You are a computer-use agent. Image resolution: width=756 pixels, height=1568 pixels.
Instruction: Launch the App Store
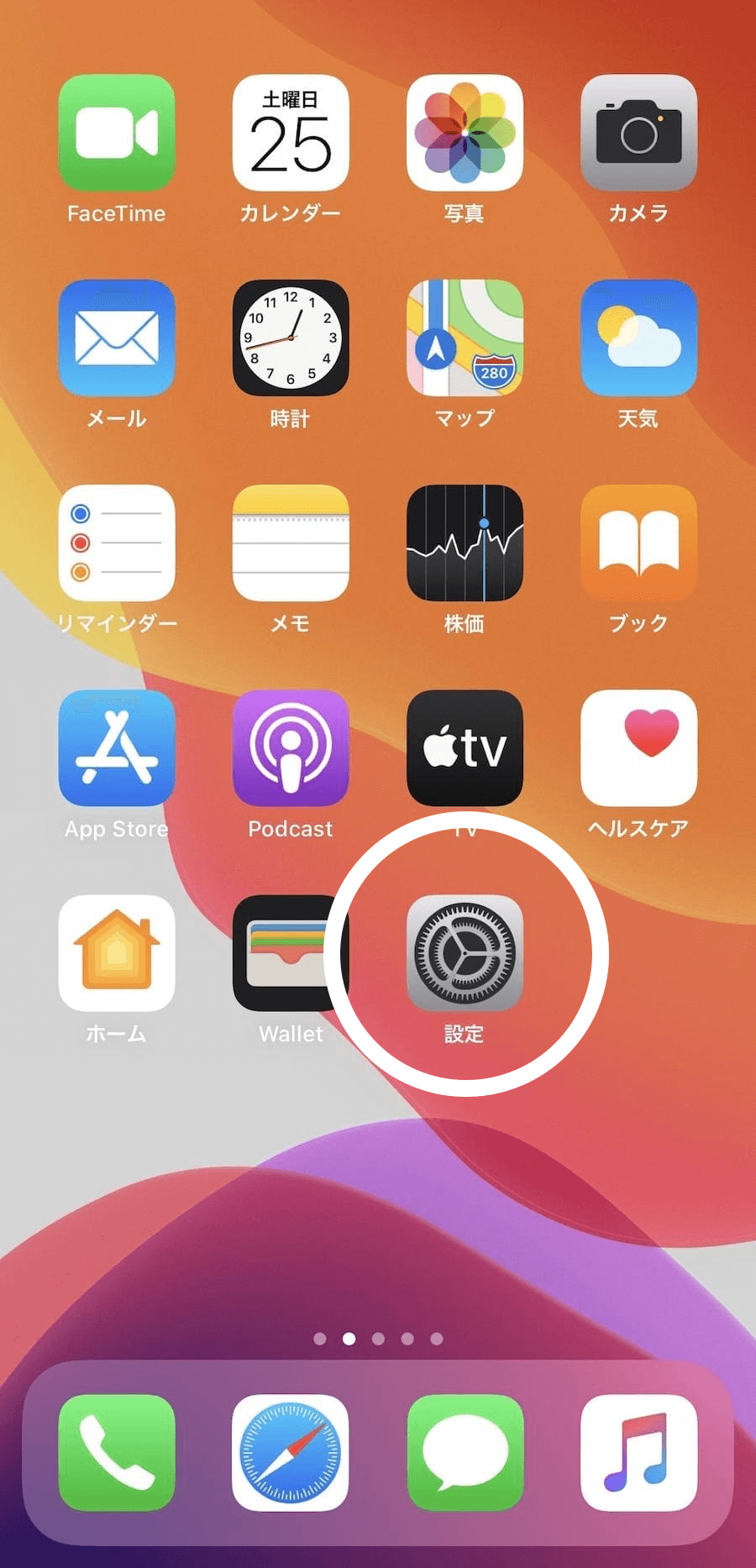coord(117,747)
